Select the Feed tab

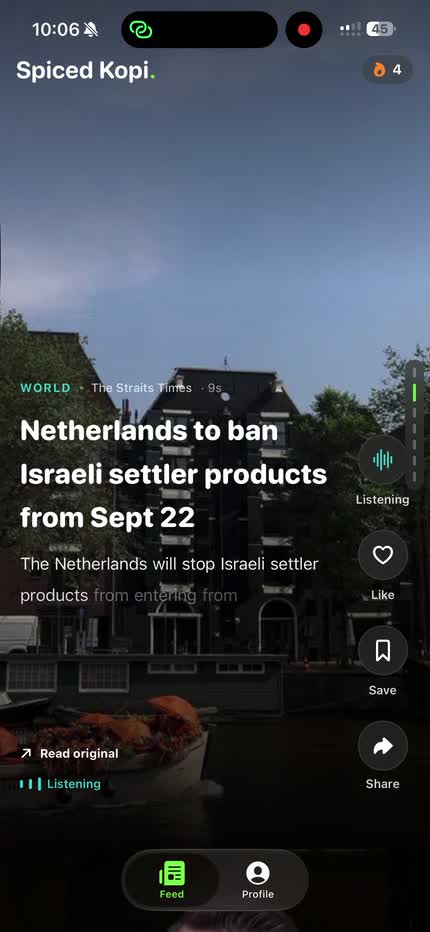pos(171,880)
